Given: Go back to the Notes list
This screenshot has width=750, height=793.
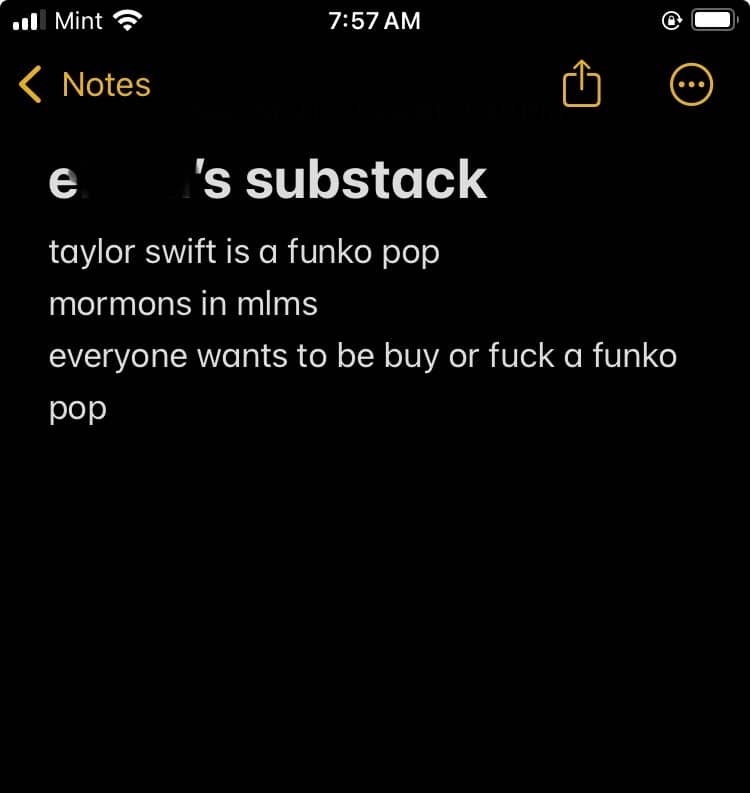Looking at the screenshot, I should (84, 84).
